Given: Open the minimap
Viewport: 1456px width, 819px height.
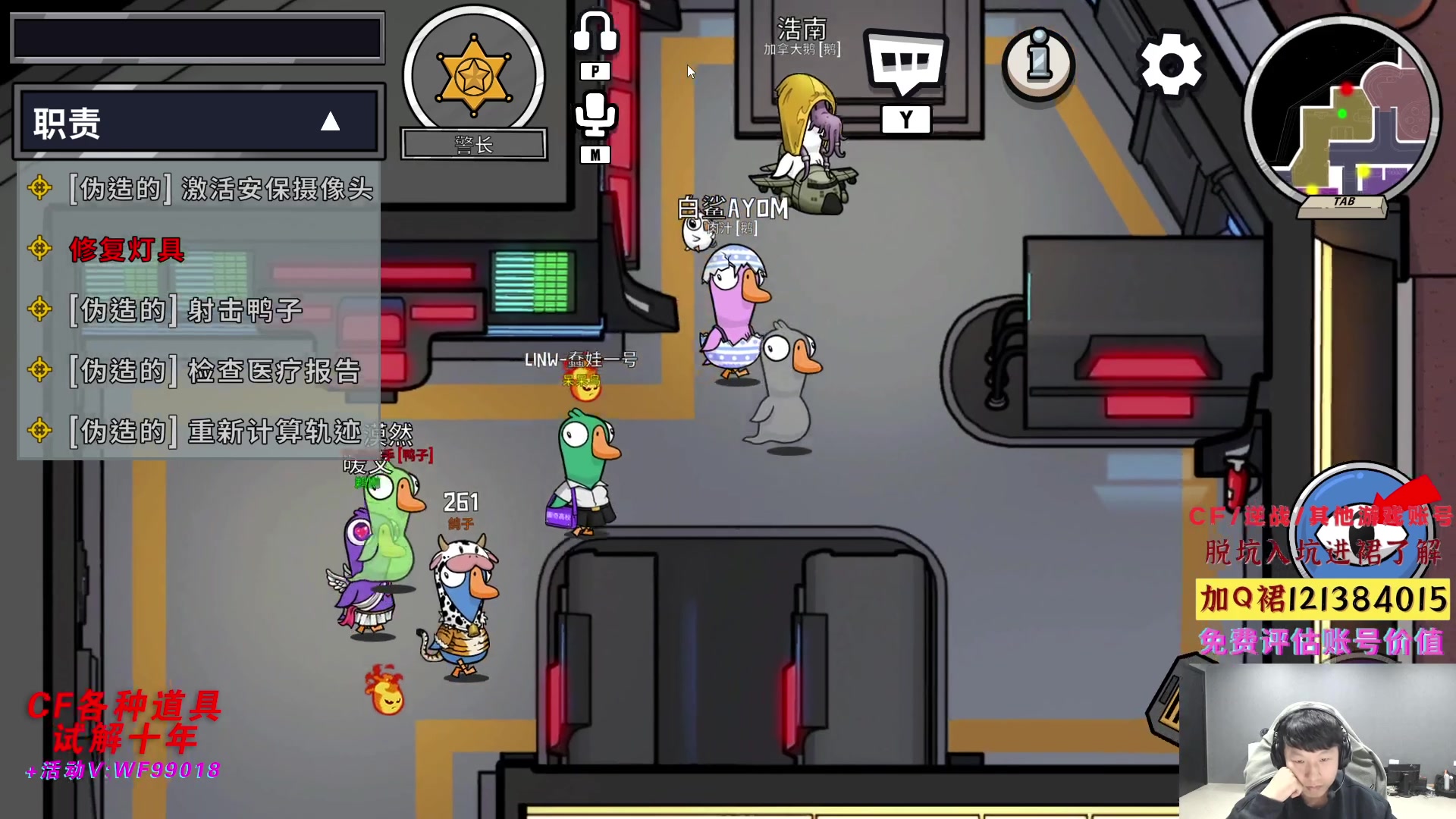Looking at the screenshot, I should point(1341,112).
